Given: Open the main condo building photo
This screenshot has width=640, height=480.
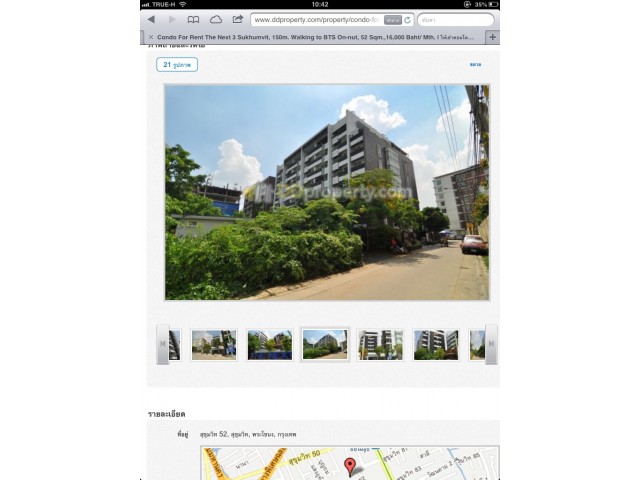Looking at the screenshot, I should [x=326, y=192].
